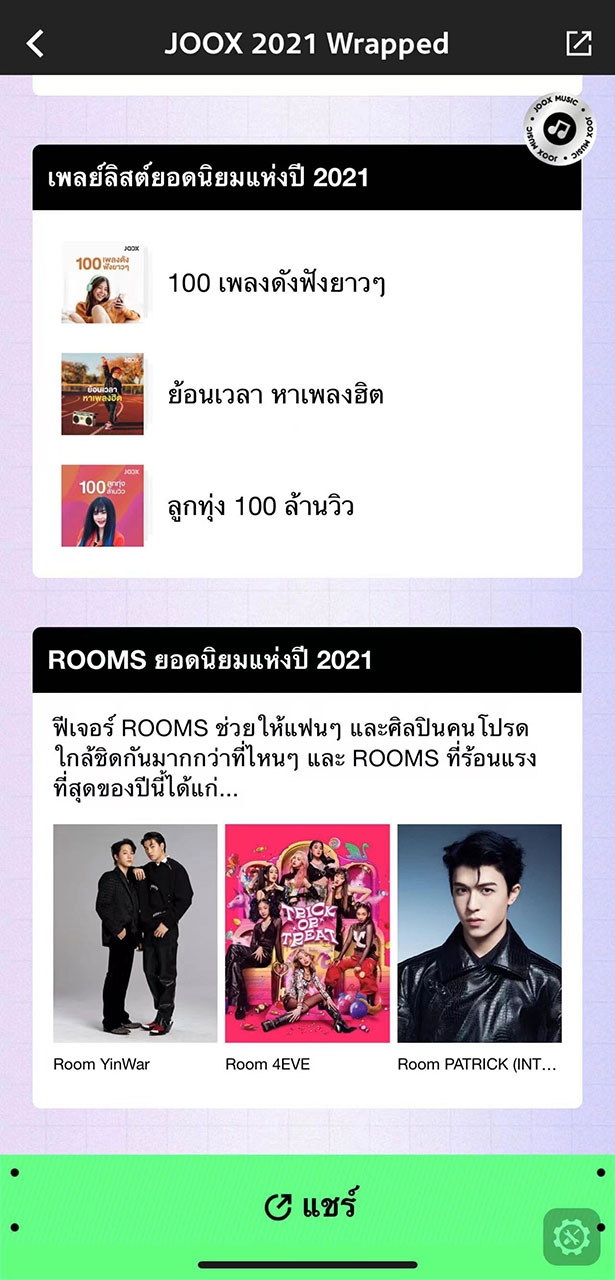Open Room 4EVE

[307, 934]
